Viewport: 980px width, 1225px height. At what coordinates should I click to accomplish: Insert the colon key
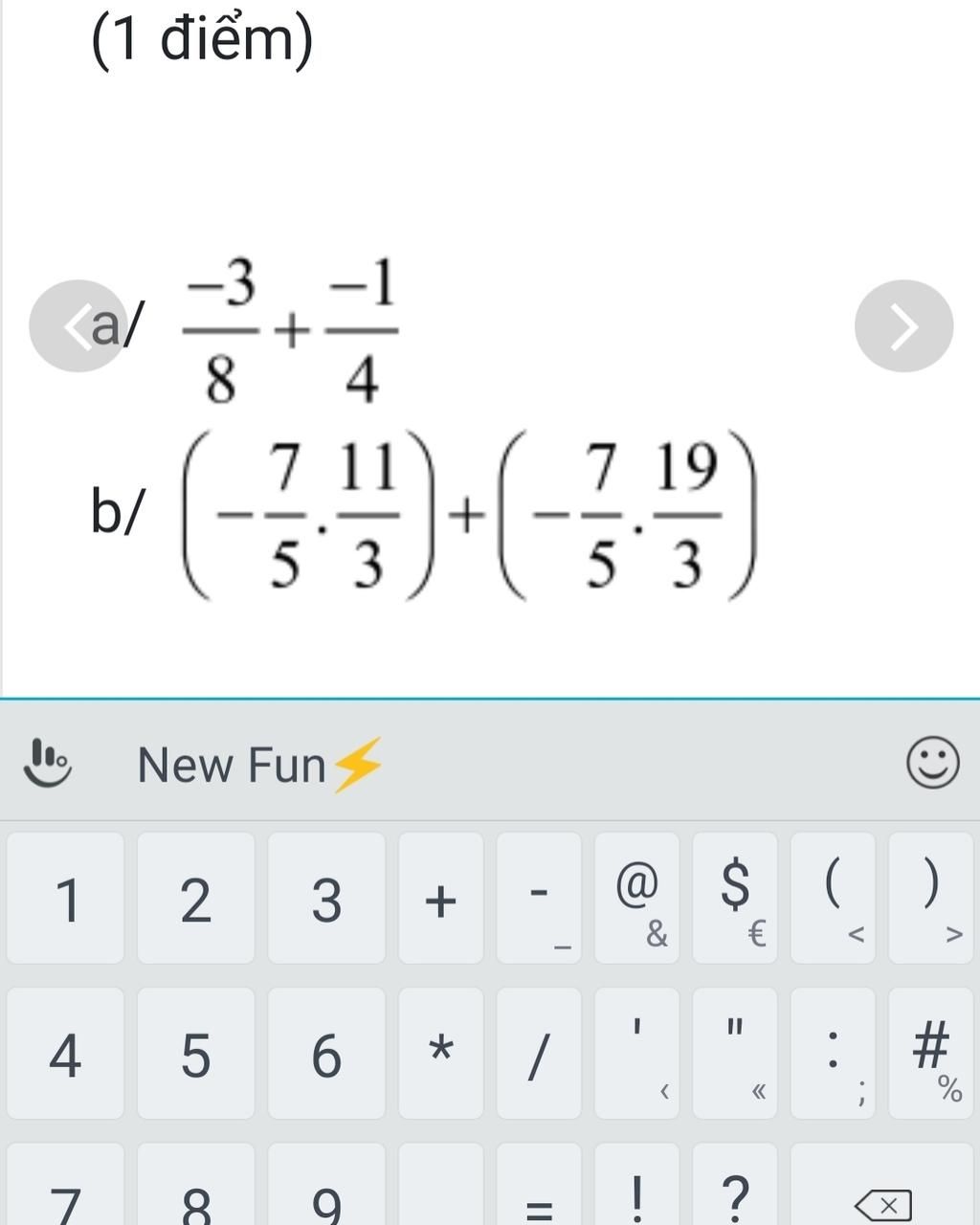click(833, 1053)
